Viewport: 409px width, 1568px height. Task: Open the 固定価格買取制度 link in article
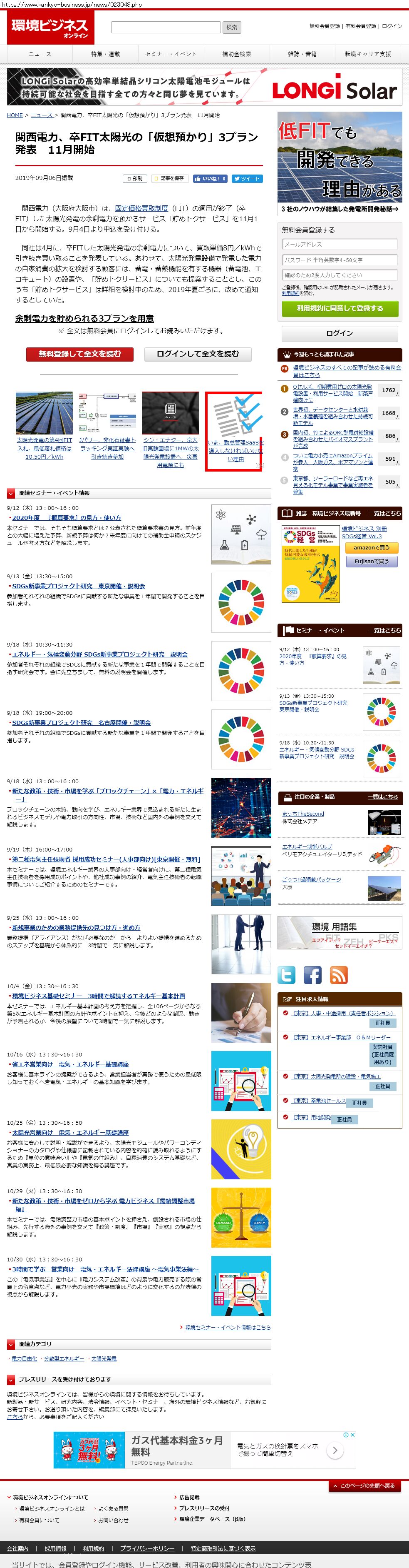click(x=141, y=208)
